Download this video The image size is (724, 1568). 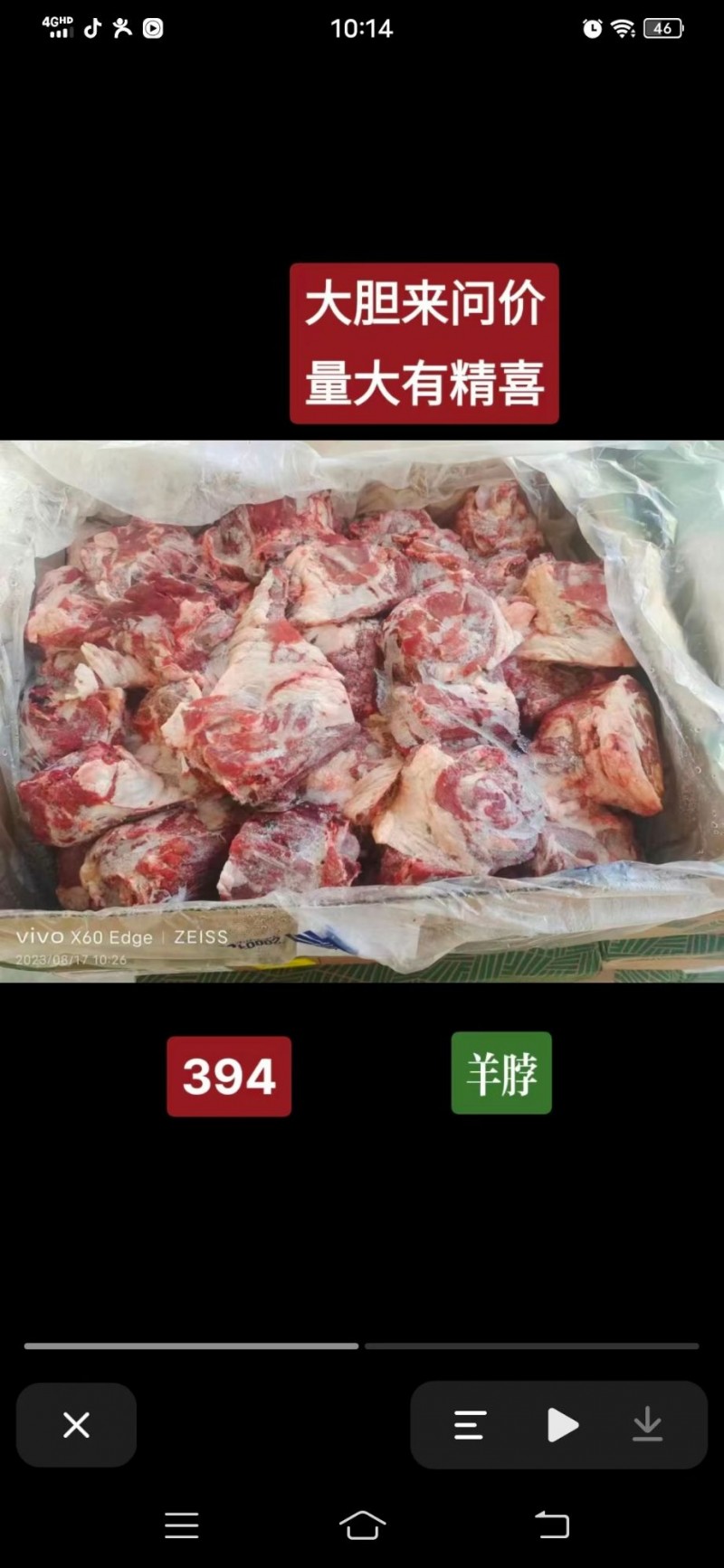(647, 1425)
